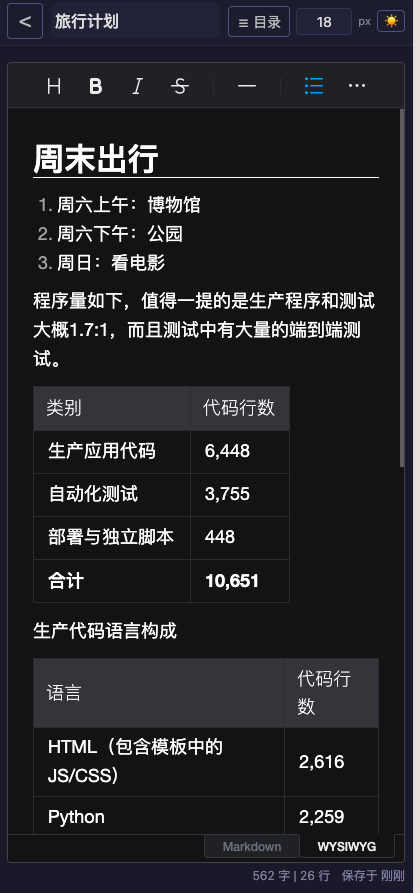
Task: Apply bold formatting
Action: (x=96, y=86)
